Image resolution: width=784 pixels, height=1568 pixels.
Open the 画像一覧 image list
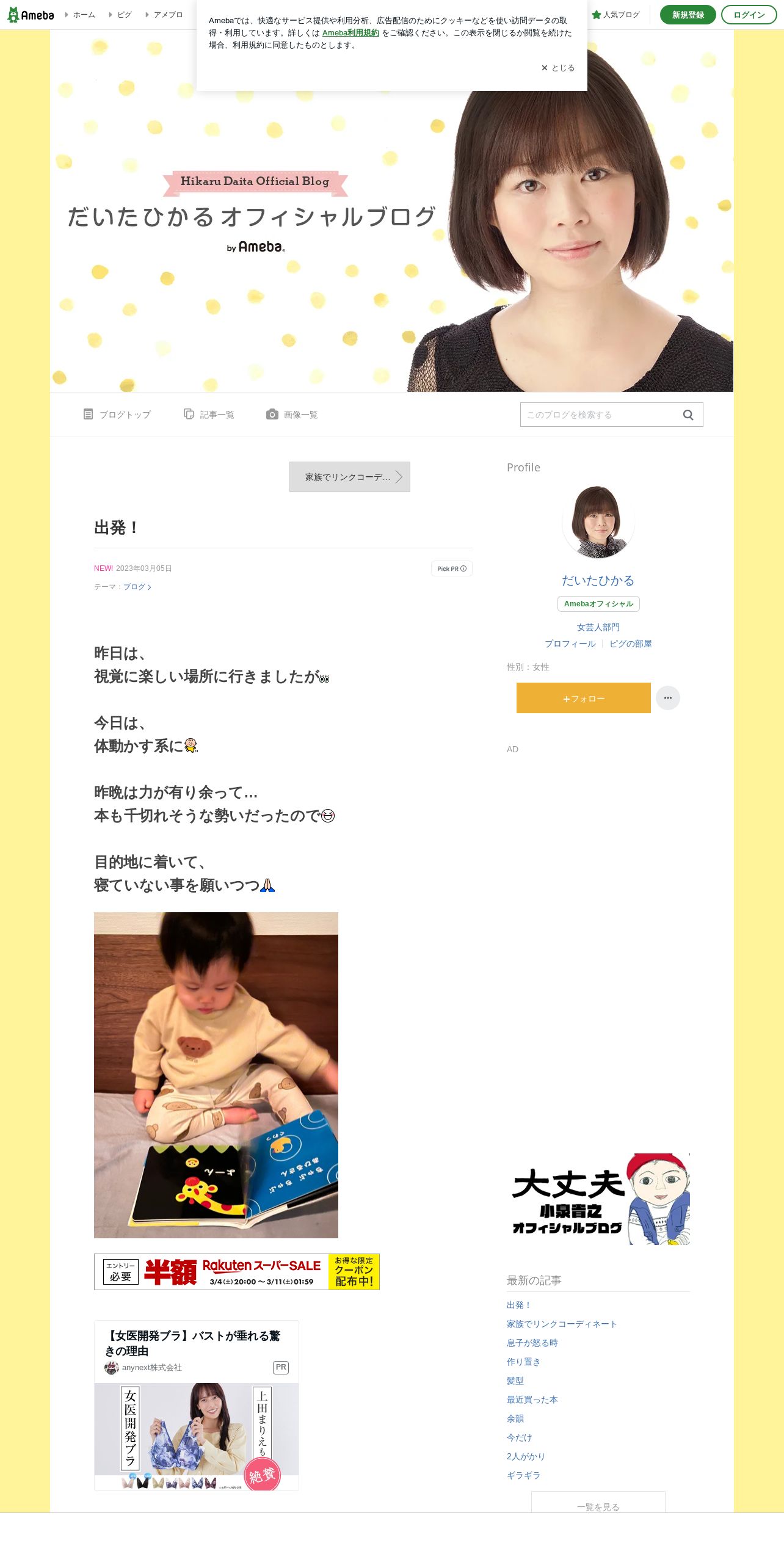[x=292, y=415]
